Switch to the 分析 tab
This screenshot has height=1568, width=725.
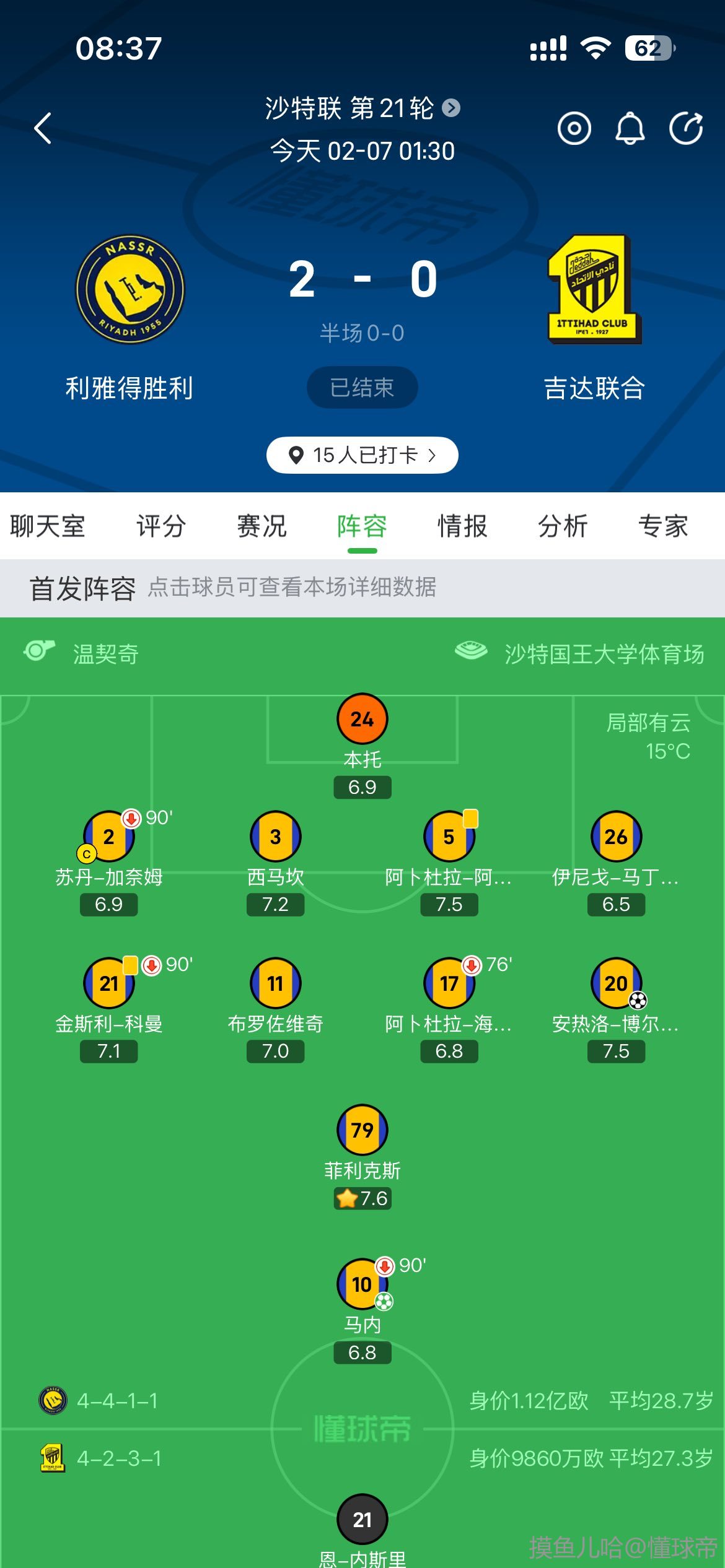tap(563, 526)
